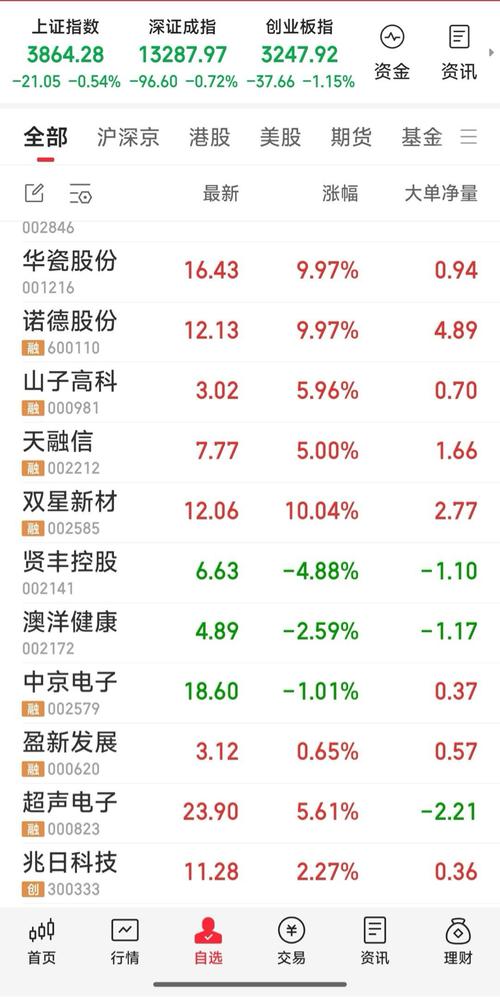The height and width of the screenshot is (997, 500).
Task: Sort by 涨幅 column
Action: 340,193
